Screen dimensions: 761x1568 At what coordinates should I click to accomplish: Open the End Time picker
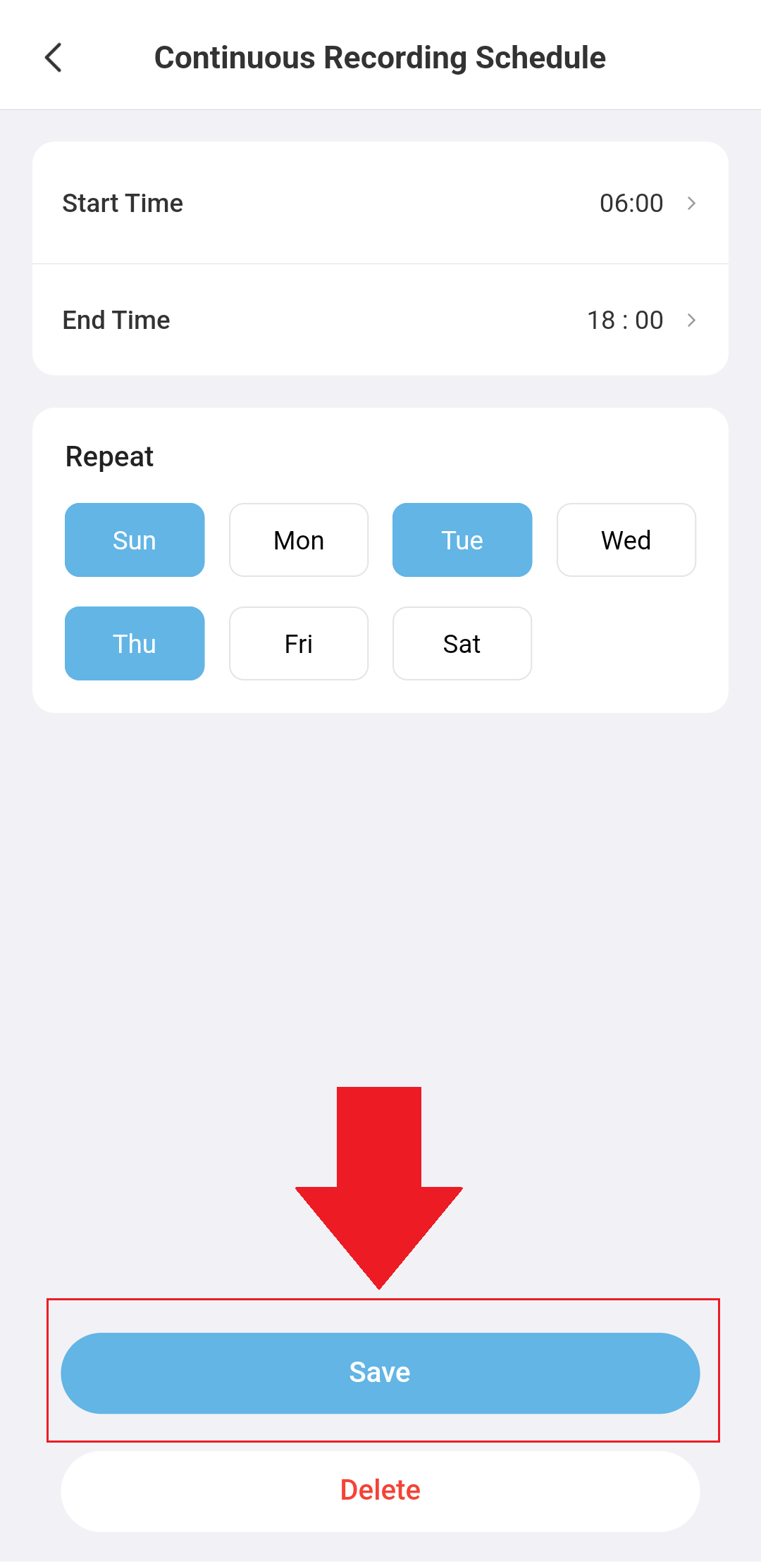pos(380,321)
